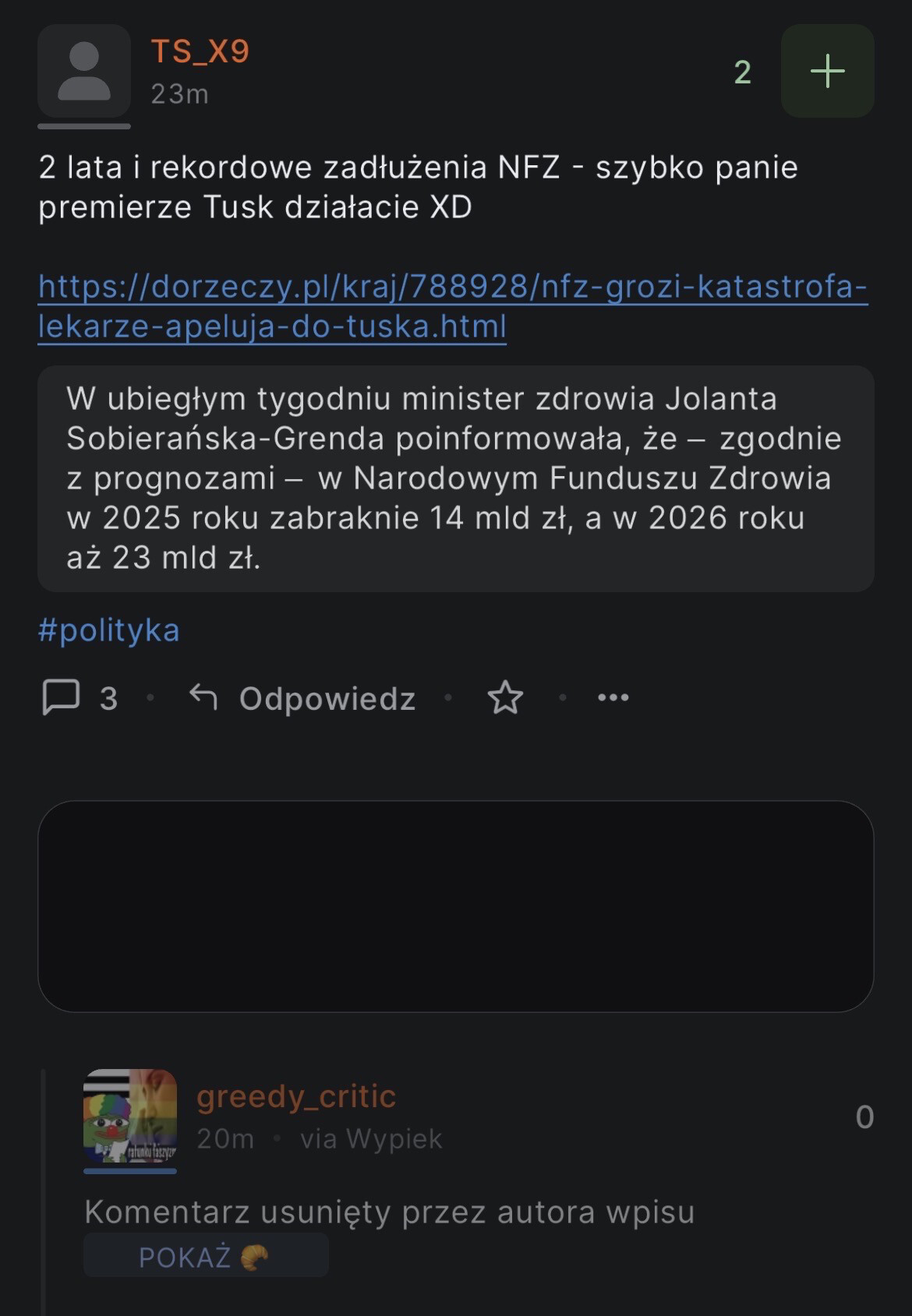Open greedy_critic's profile
912x1316 pixels.
coord(296,1096)
